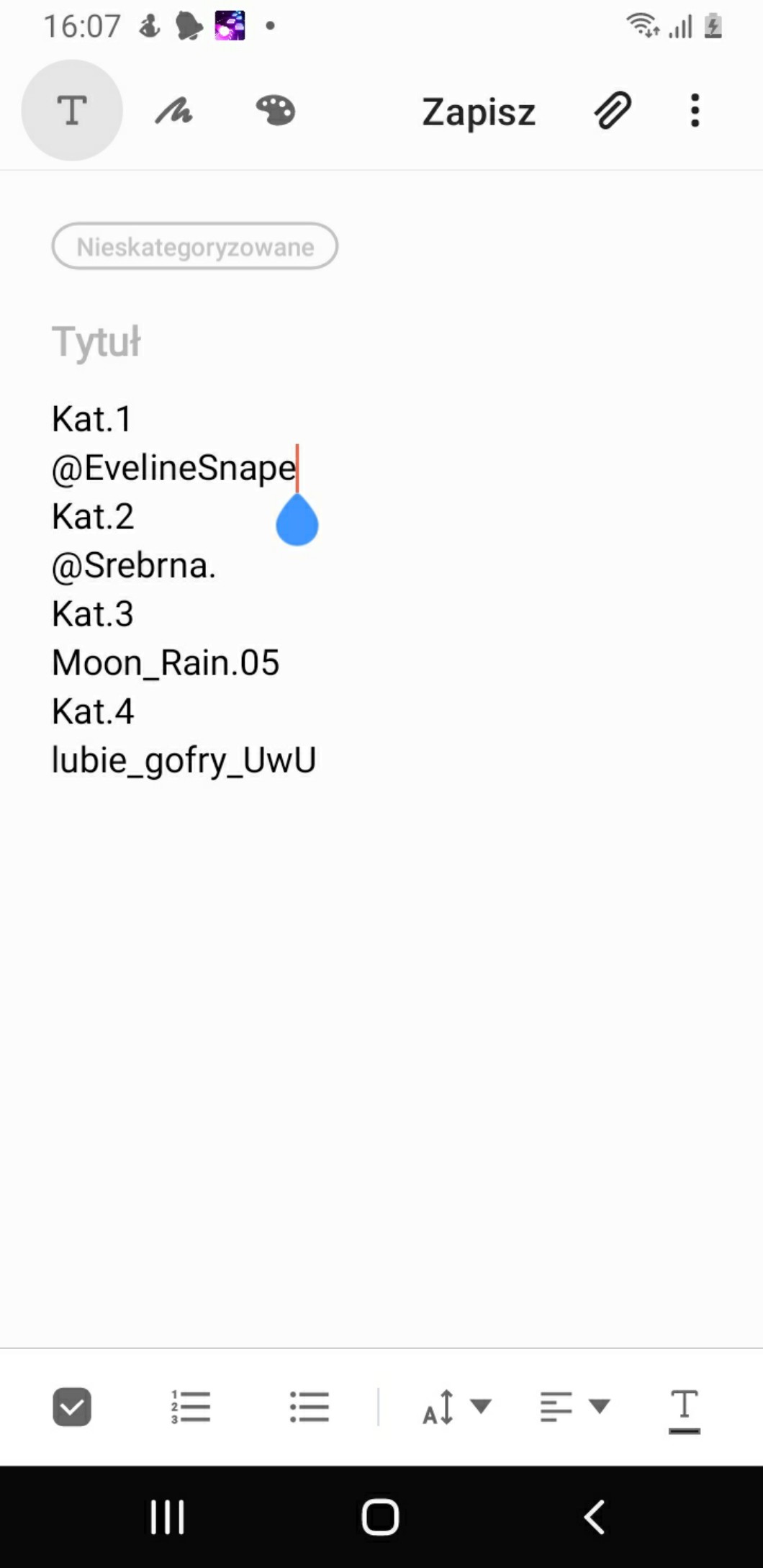Open the font size dropdown
The image size is (763, 1568).
point(456,1407)
